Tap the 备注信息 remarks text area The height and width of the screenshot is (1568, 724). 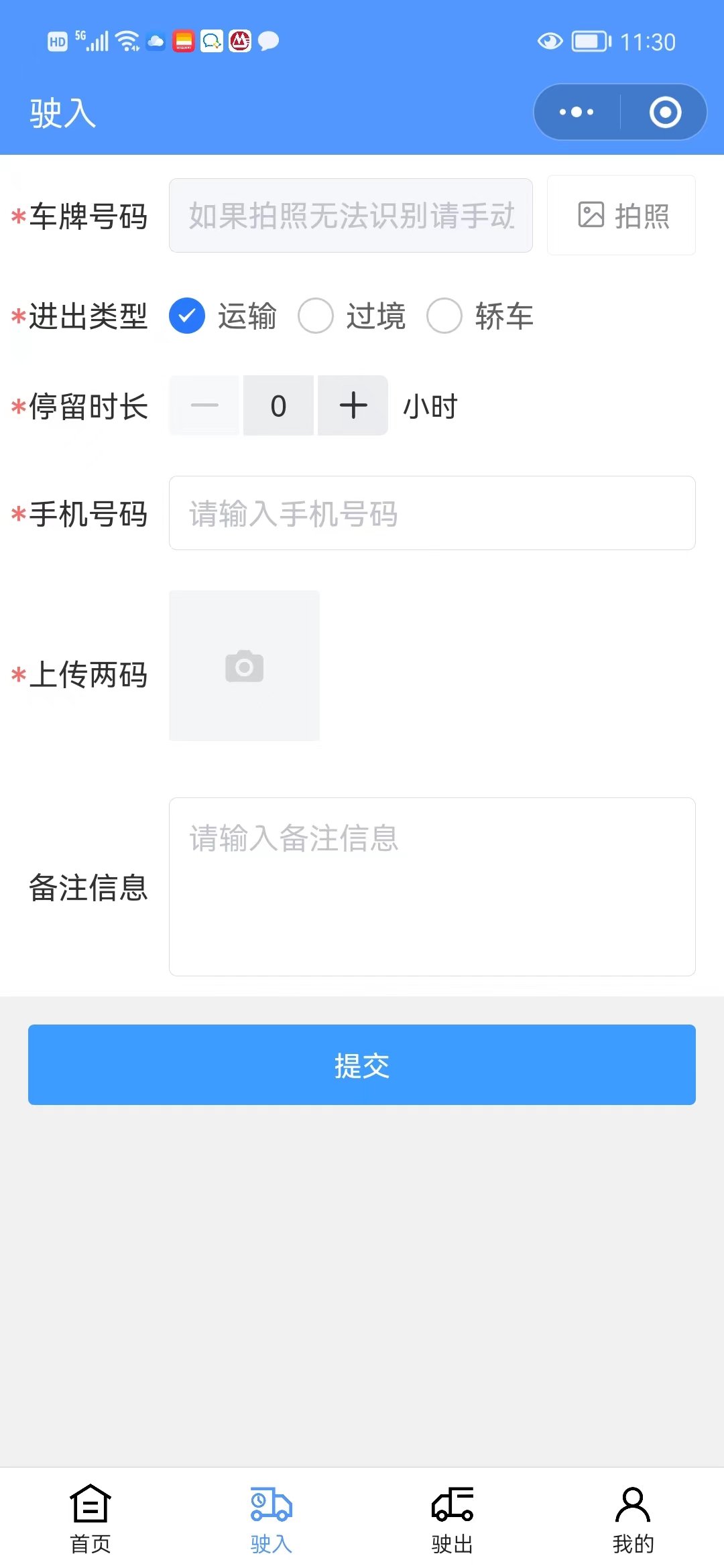pos(432,886)
